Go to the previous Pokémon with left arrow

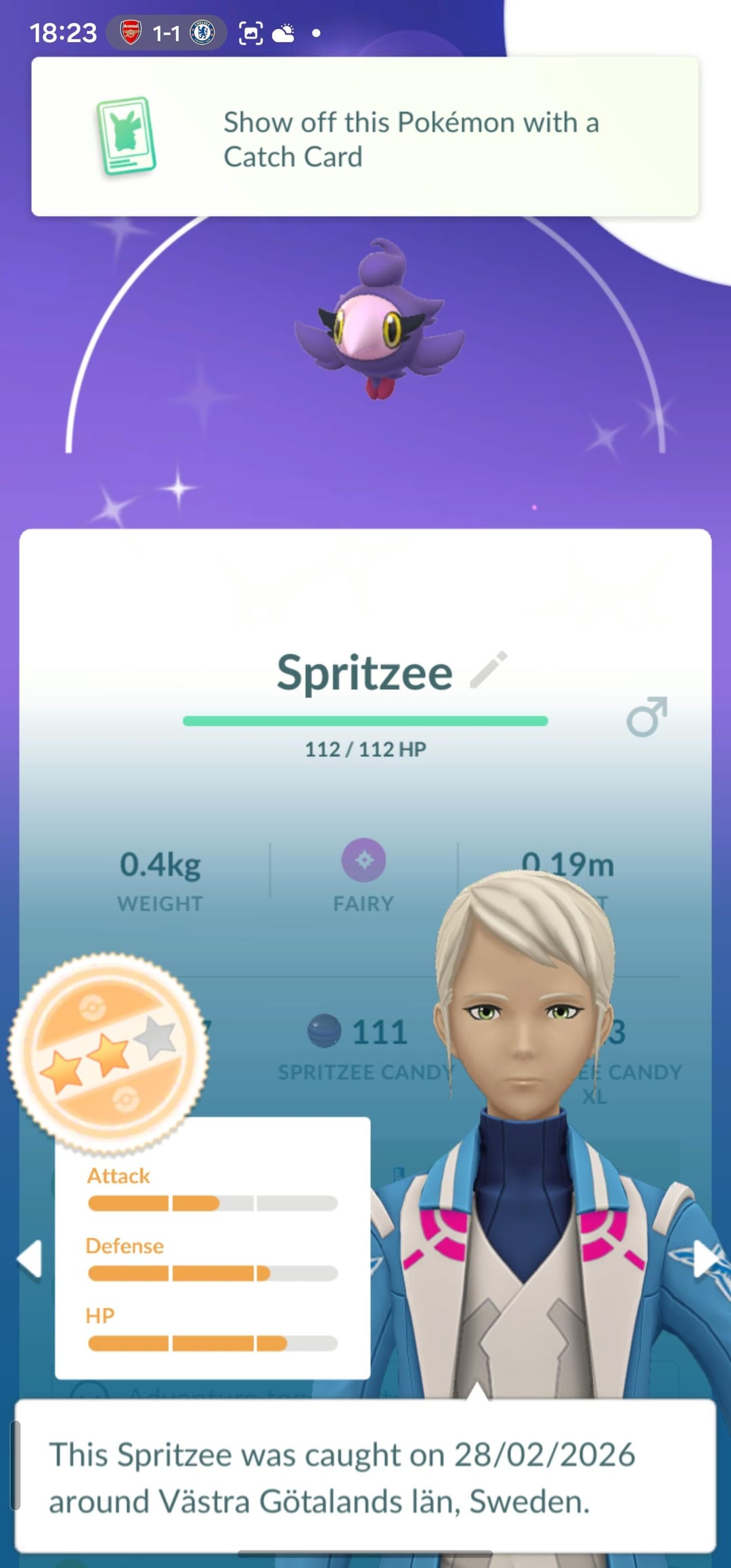click(30, 1259)
